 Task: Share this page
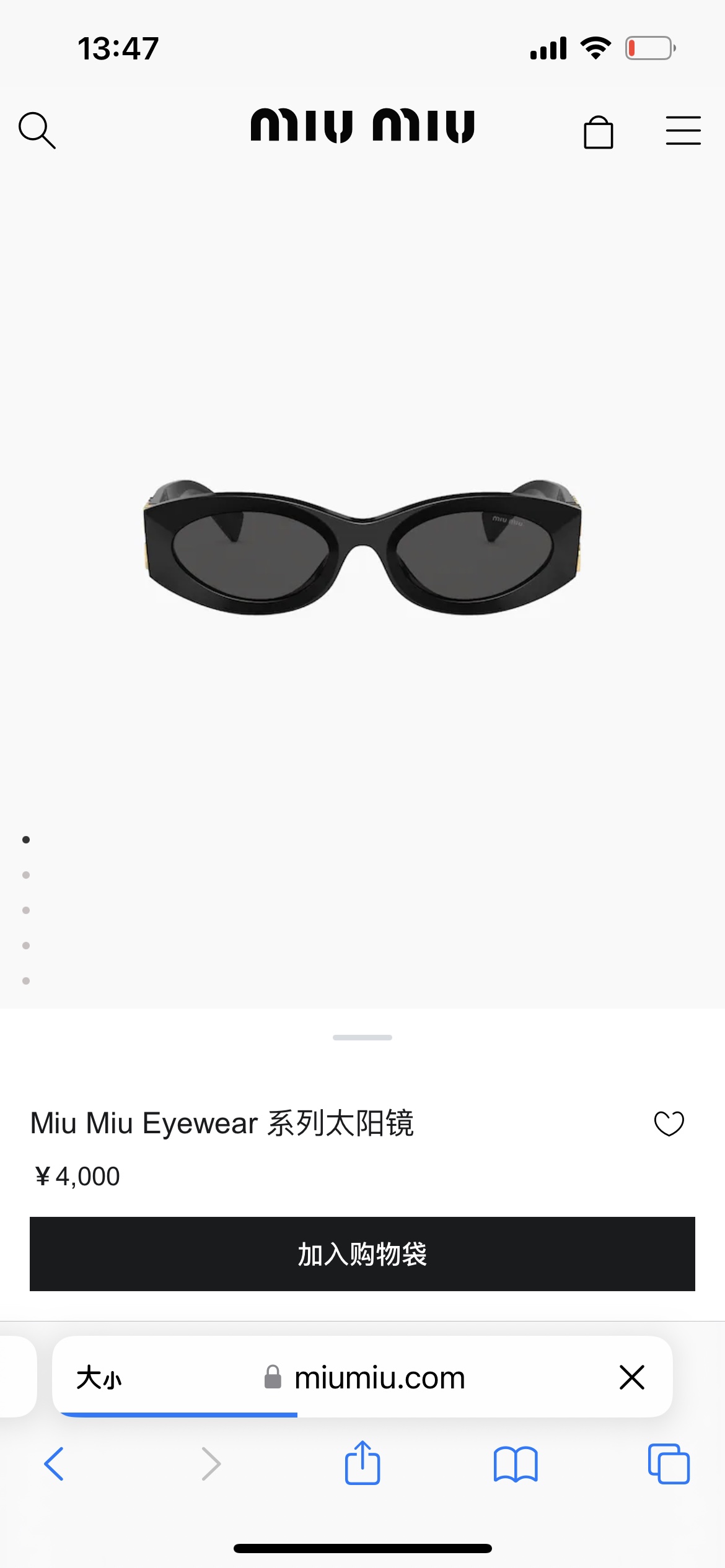(x=362, y=1462)
